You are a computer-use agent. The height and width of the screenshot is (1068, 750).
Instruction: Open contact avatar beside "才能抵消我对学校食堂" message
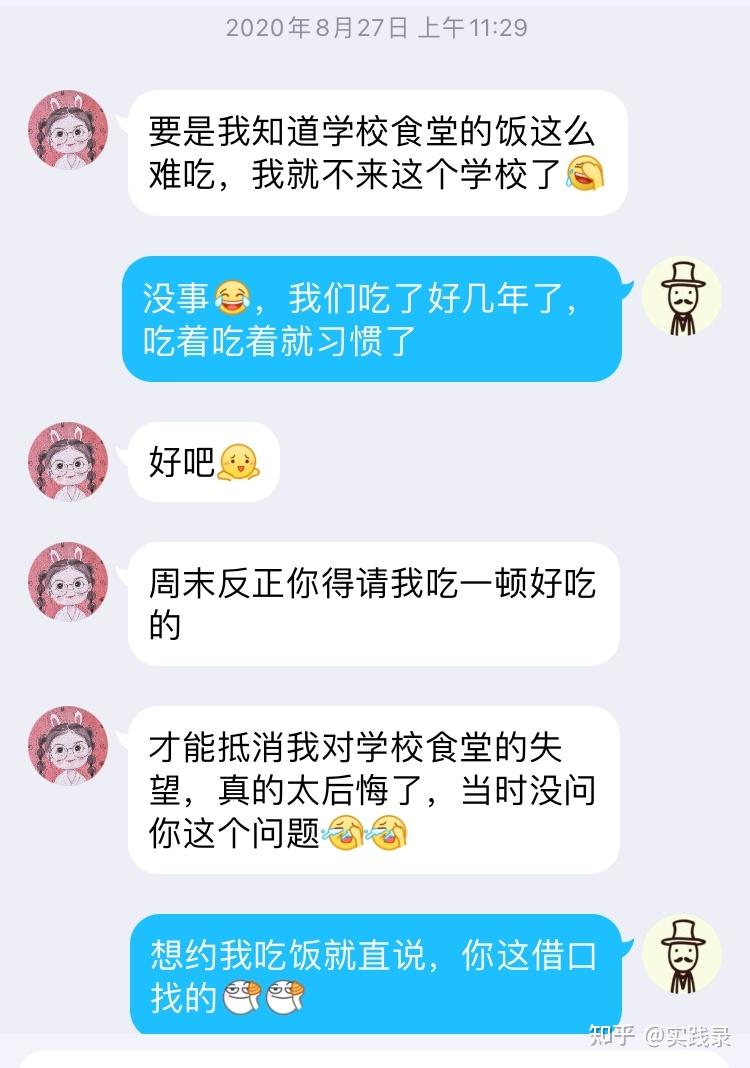(x=68, y=746)
